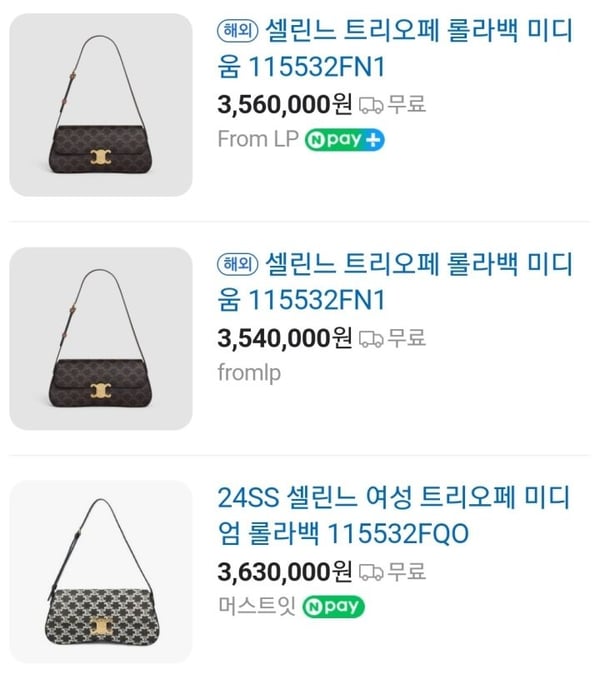View the bag photo for the From LP listing
The width and height of the screenshot is (600, 674).
pos(100,105)
